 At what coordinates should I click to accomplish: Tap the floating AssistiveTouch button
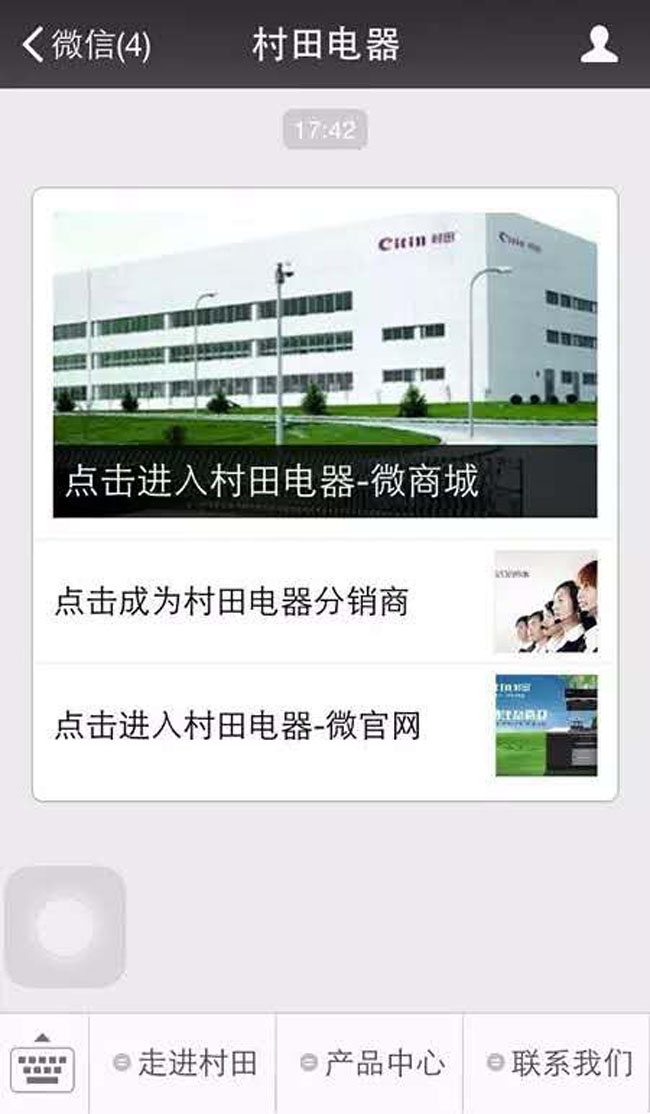coord(65,926)
